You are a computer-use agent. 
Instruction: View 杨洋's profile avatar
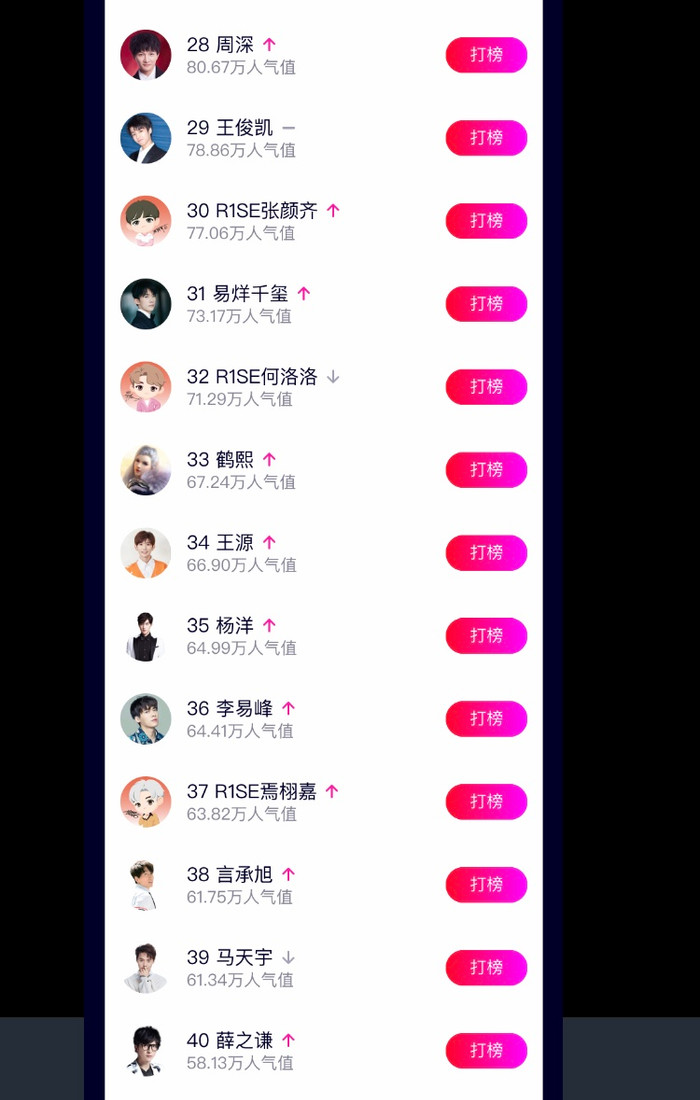pos(146,636)
